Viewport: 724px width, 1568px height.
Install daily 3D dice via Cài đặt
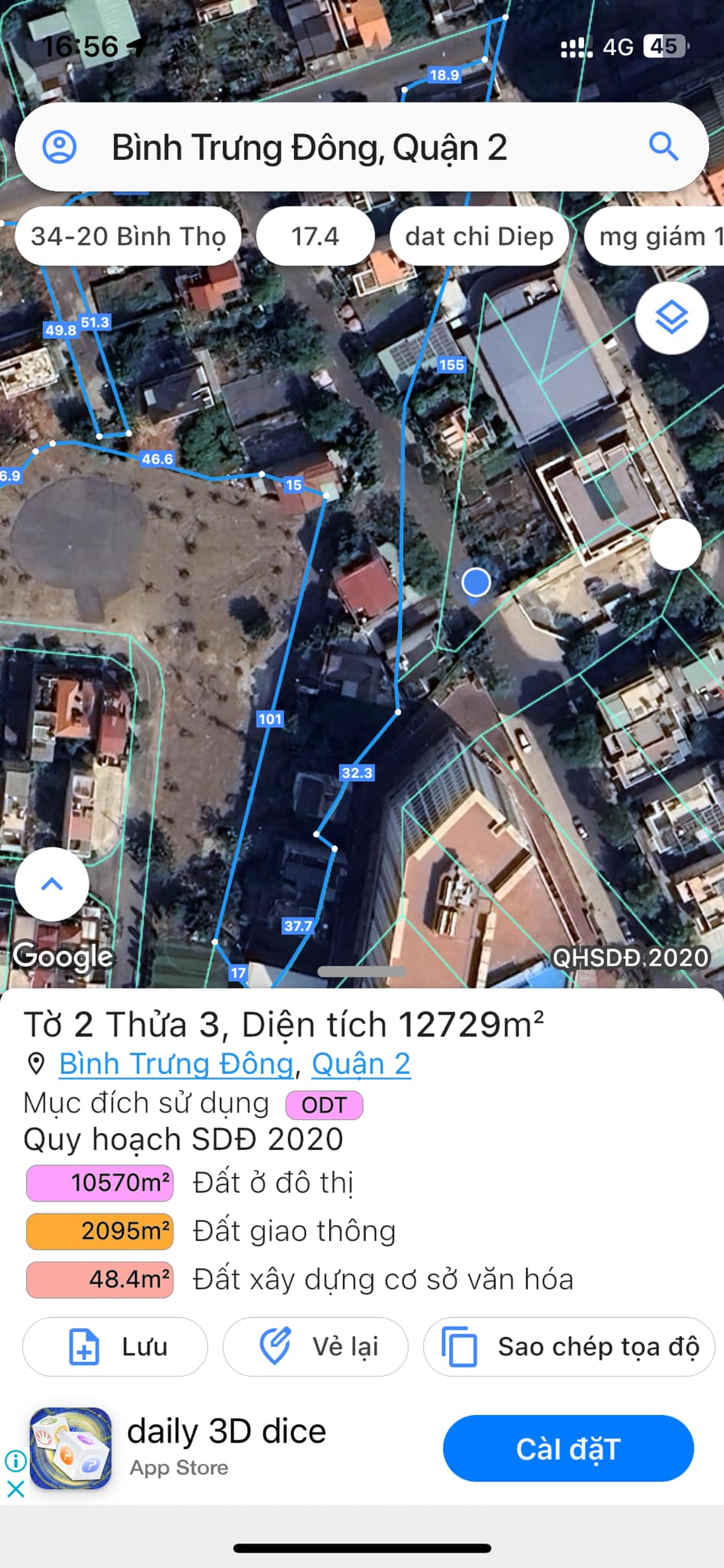tap(569, 1449)
